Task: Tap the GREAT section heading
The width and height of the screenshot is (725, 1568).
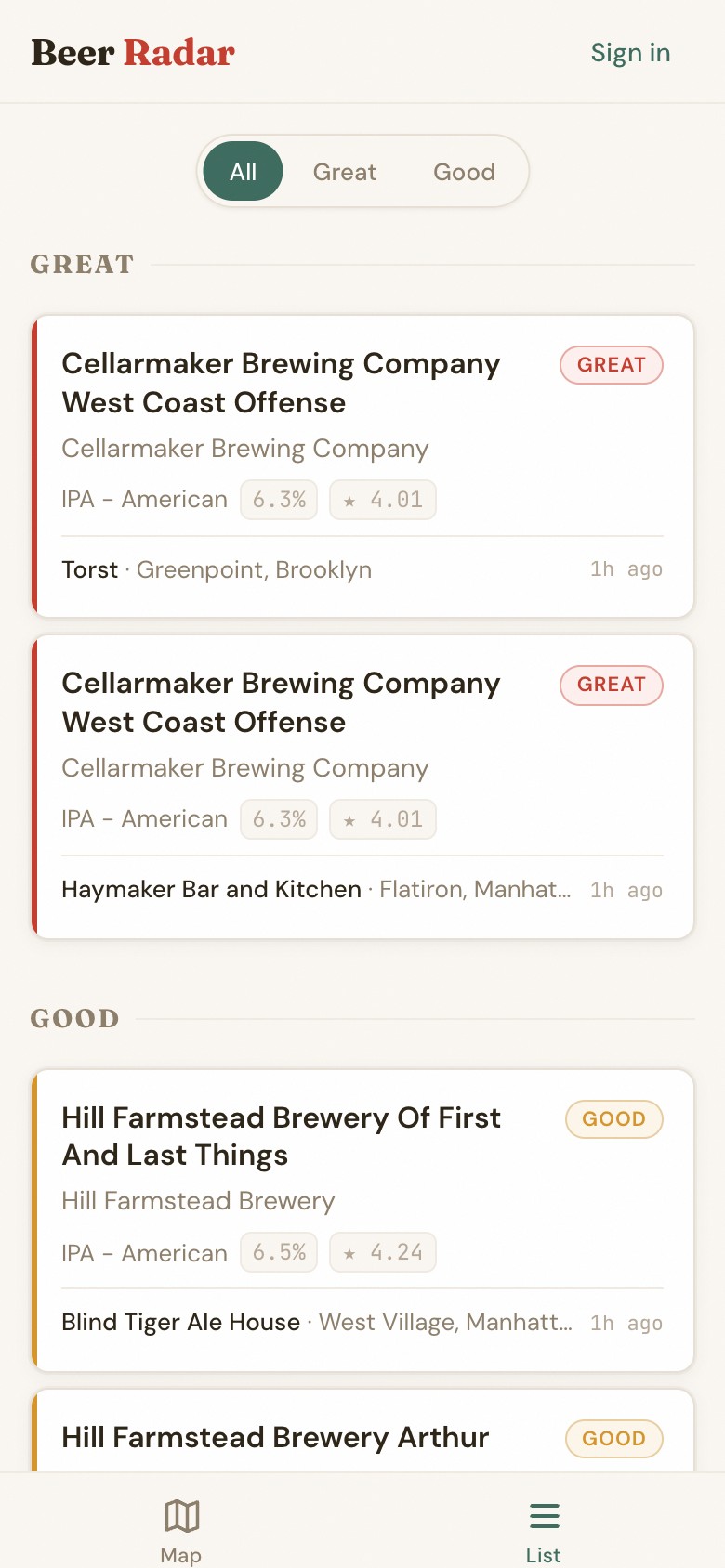Action: [x=82, y=264]
